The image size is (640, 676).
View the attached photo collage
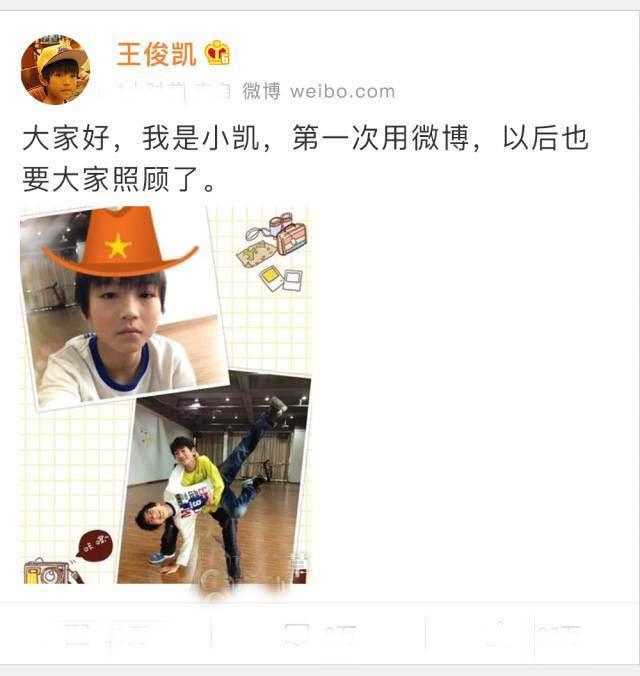[x=166, y=395]
